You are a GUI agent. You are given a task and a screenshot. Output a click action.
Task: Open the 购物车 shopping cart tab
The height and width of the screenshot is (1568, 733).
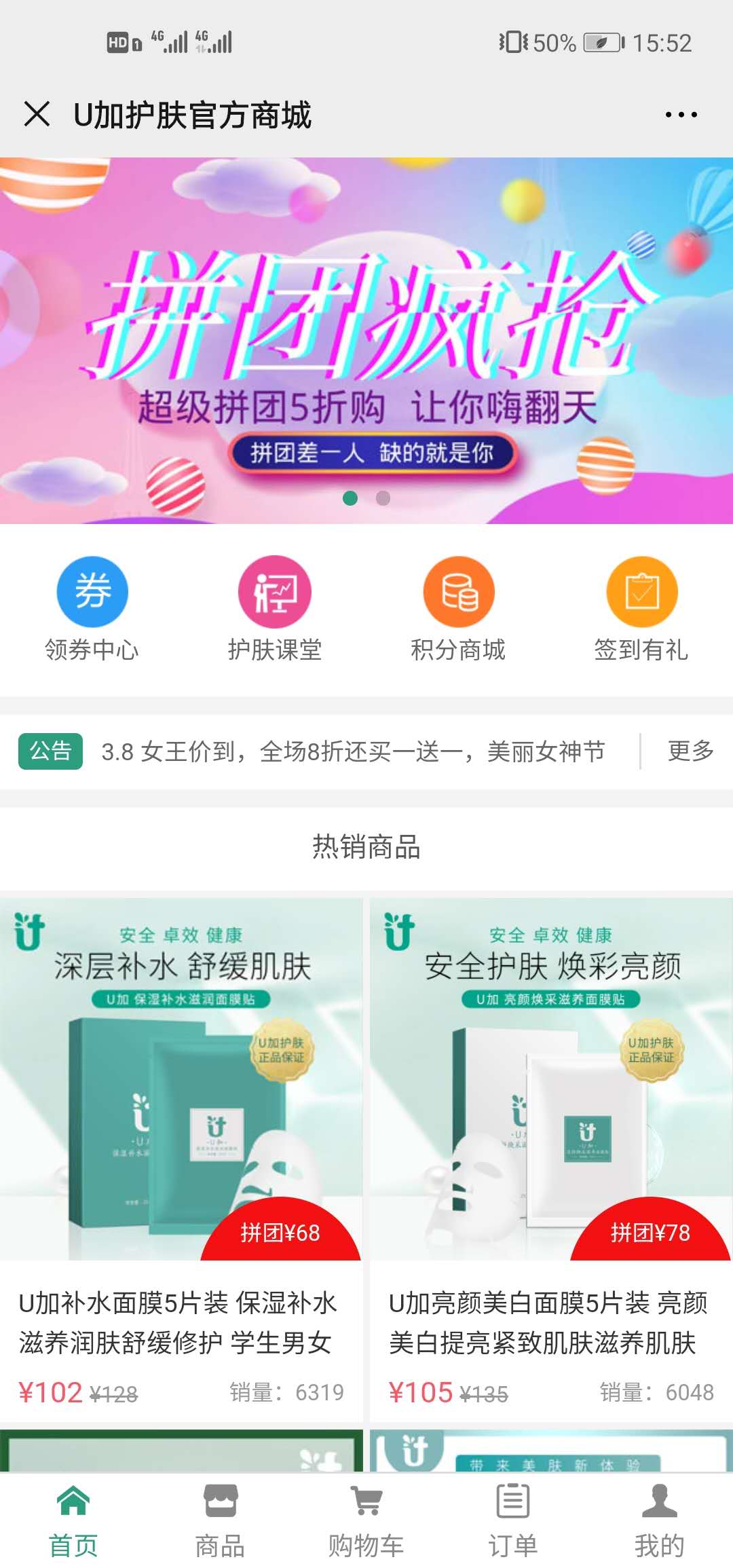366,1520
